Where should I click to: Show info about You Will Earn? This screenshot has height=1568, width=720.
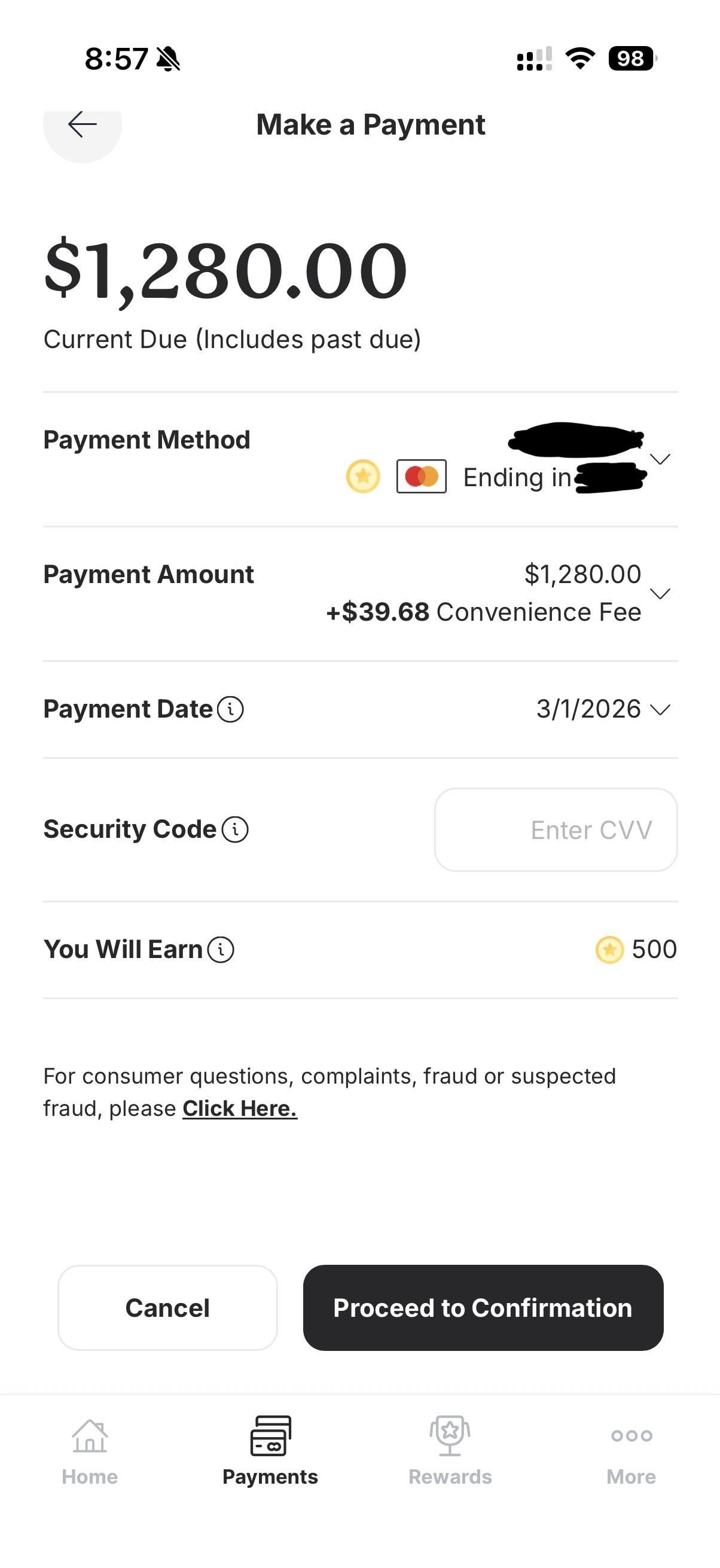pyautogui.click(x=220, y=950)
